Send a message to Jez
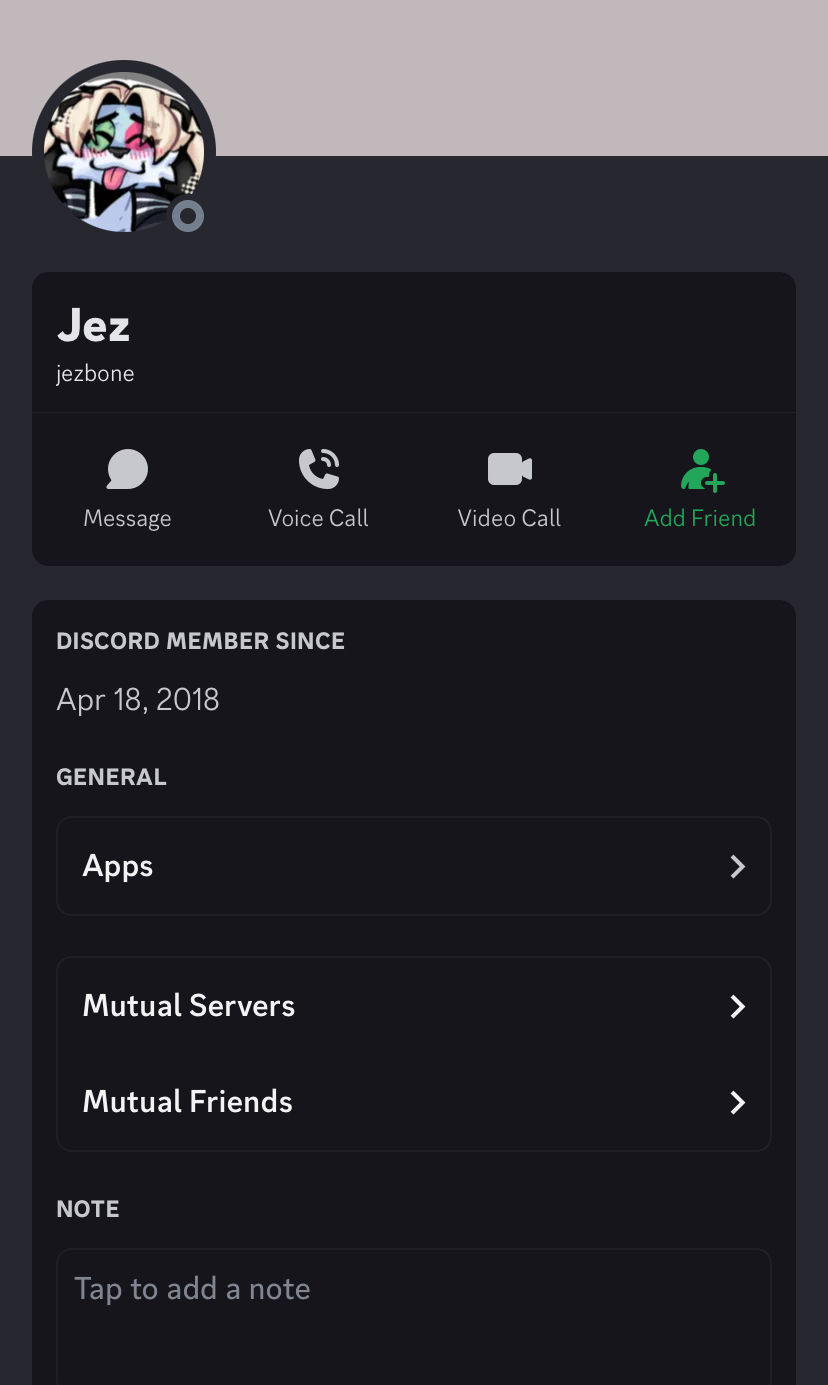The height and width of the screenshot is (1385, 828). click(x=127, y=489)
